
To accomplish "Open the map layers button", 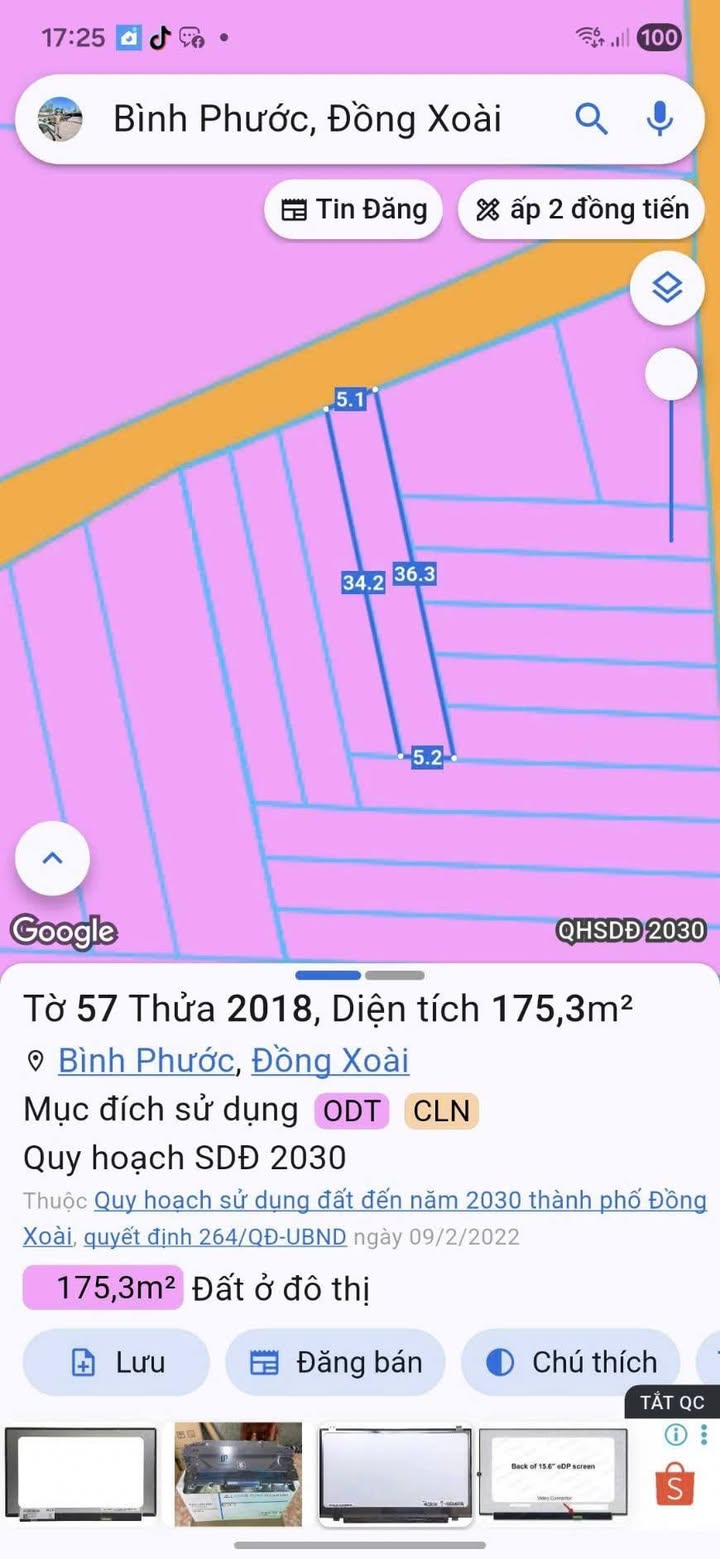I will point(667,289).
